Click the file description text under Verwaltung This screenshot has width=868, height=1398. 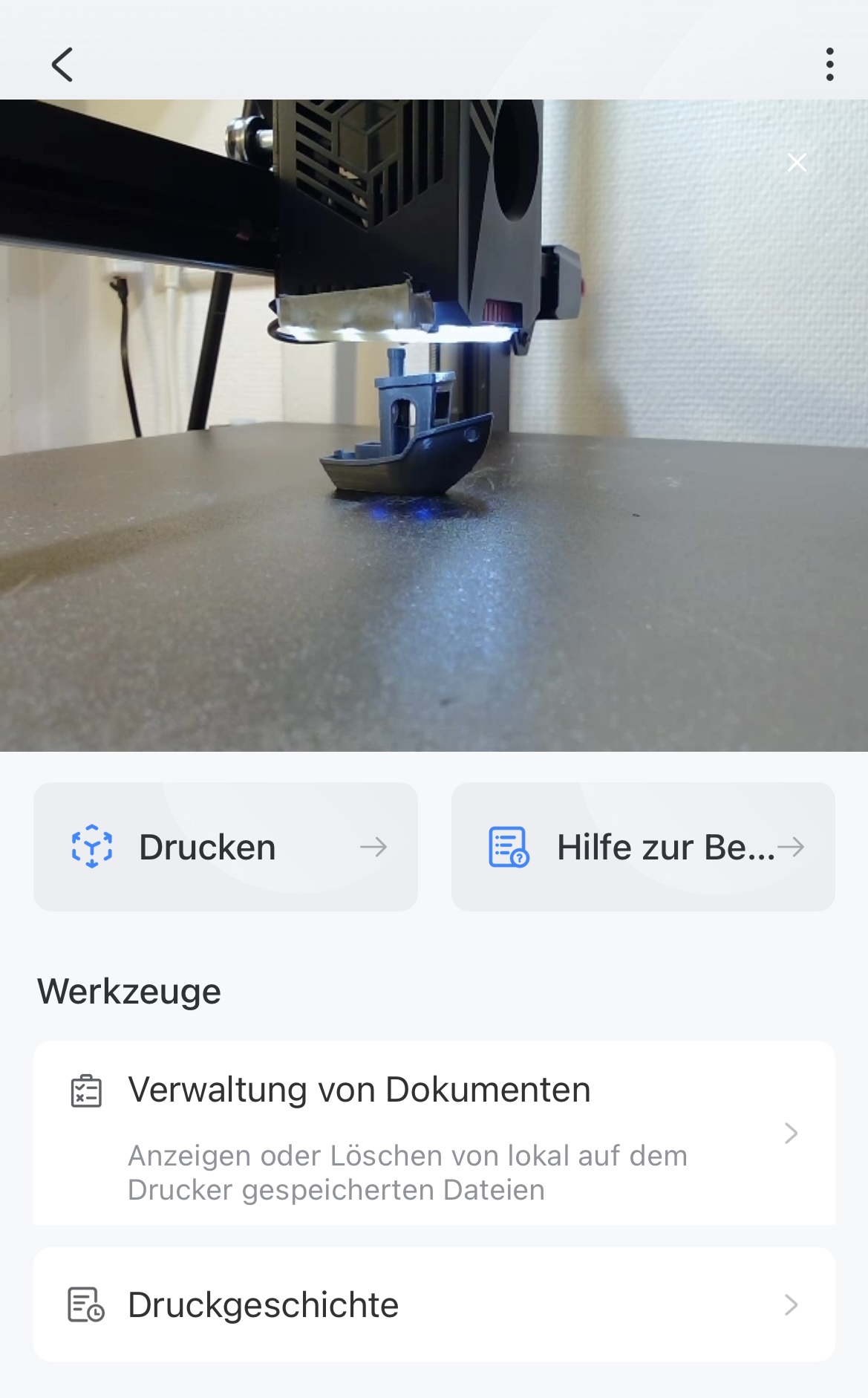pos(408,1172)
